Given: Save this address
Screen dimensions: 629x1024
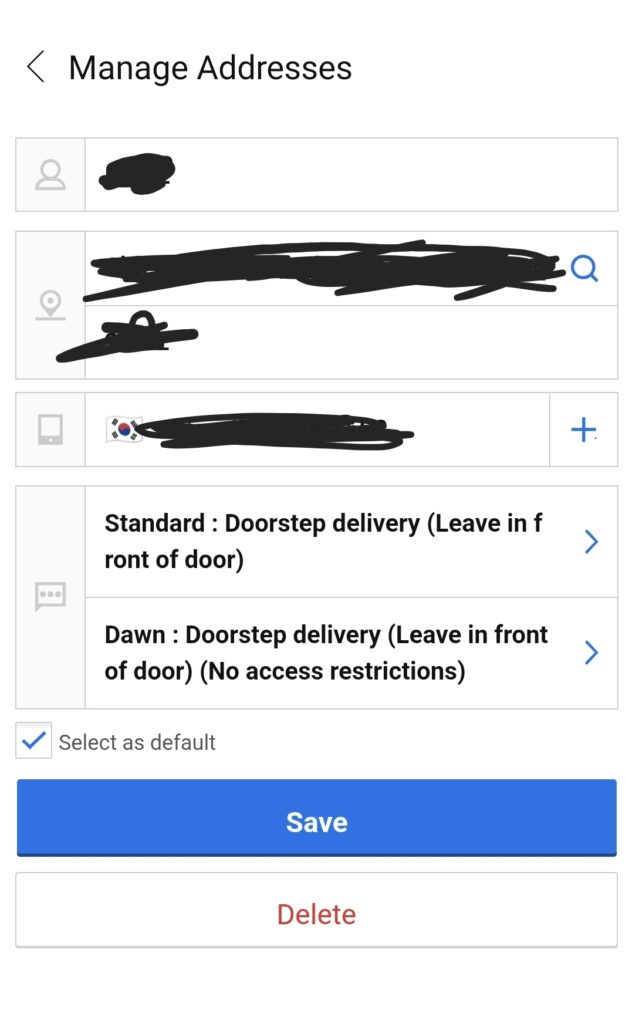Looking at the screenshot, I should tap(316, 821).
